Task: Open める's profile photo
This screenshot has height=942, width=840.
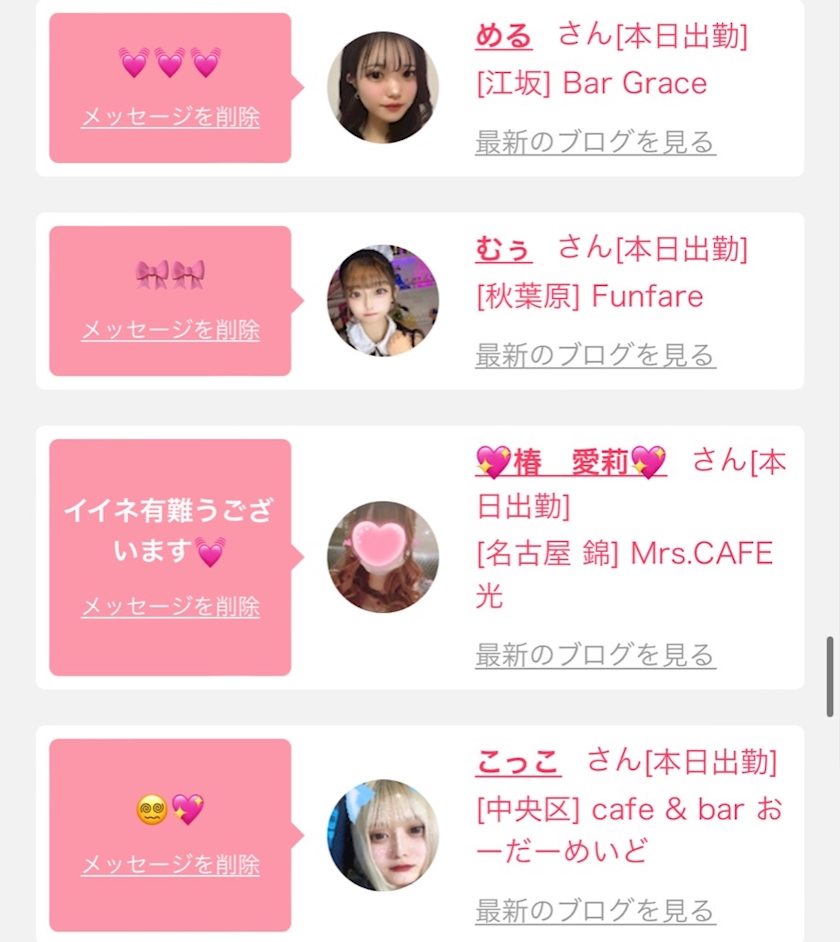Action: click(x=383, y=87)
